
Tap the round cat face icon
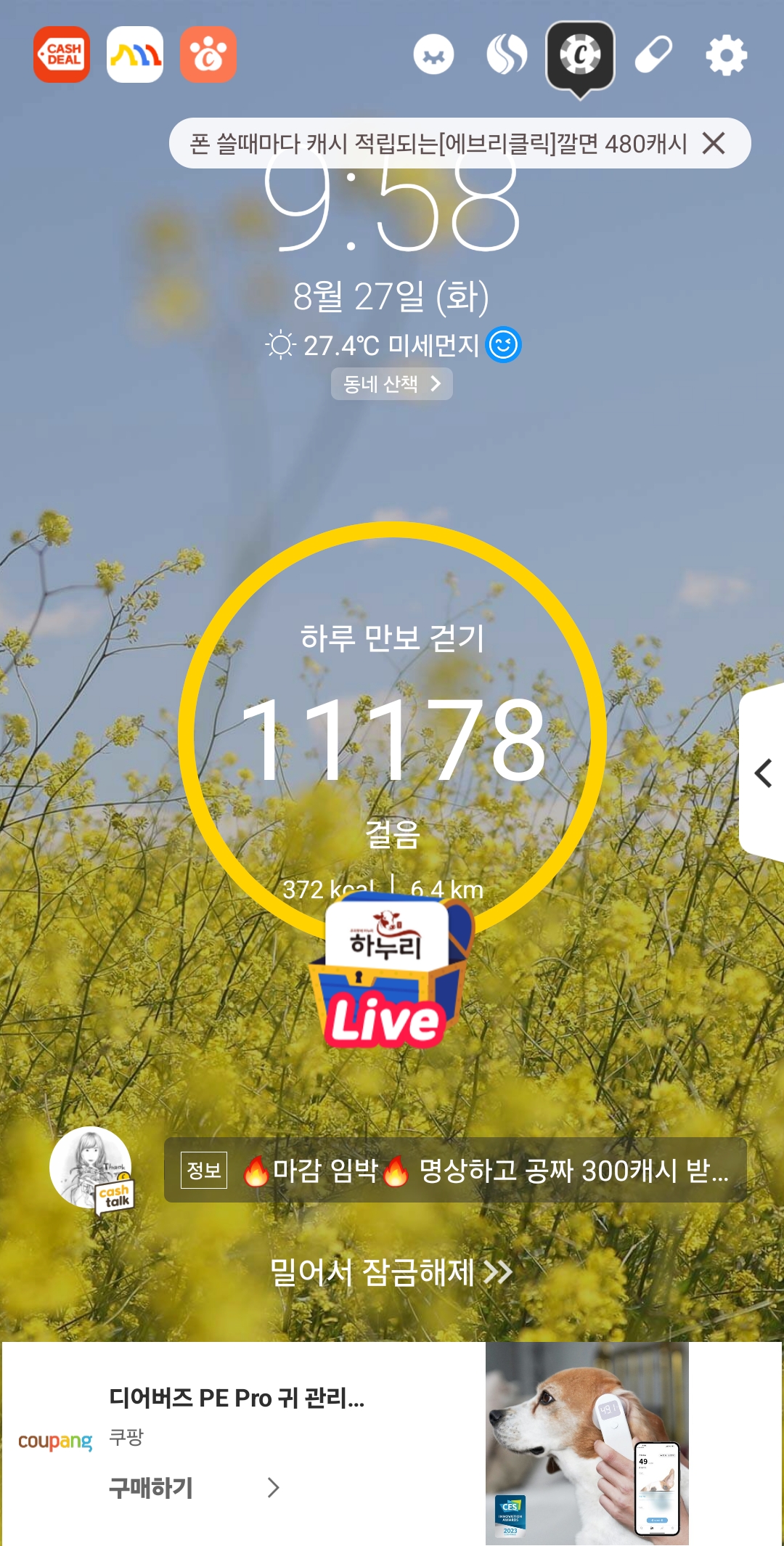[x=433, y=55]
